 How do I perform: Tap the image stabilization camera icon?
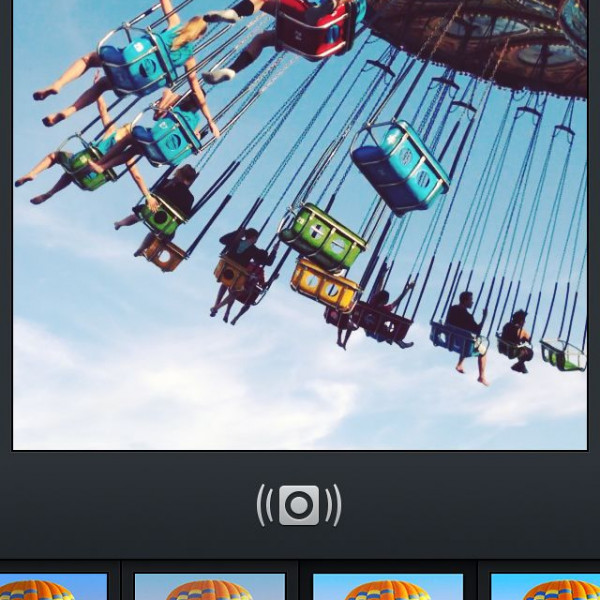click(x=299, y=505)
